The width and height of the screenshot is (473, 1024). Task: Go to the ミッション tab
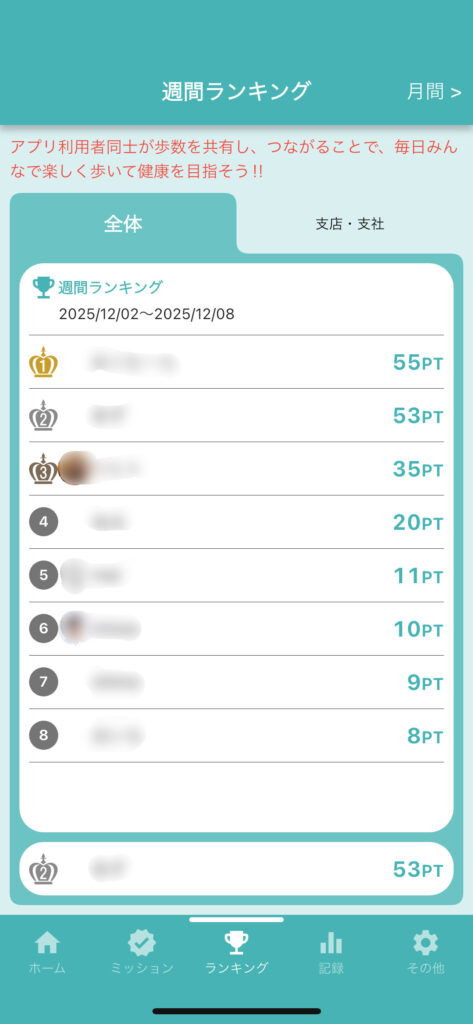click(142, 953)
